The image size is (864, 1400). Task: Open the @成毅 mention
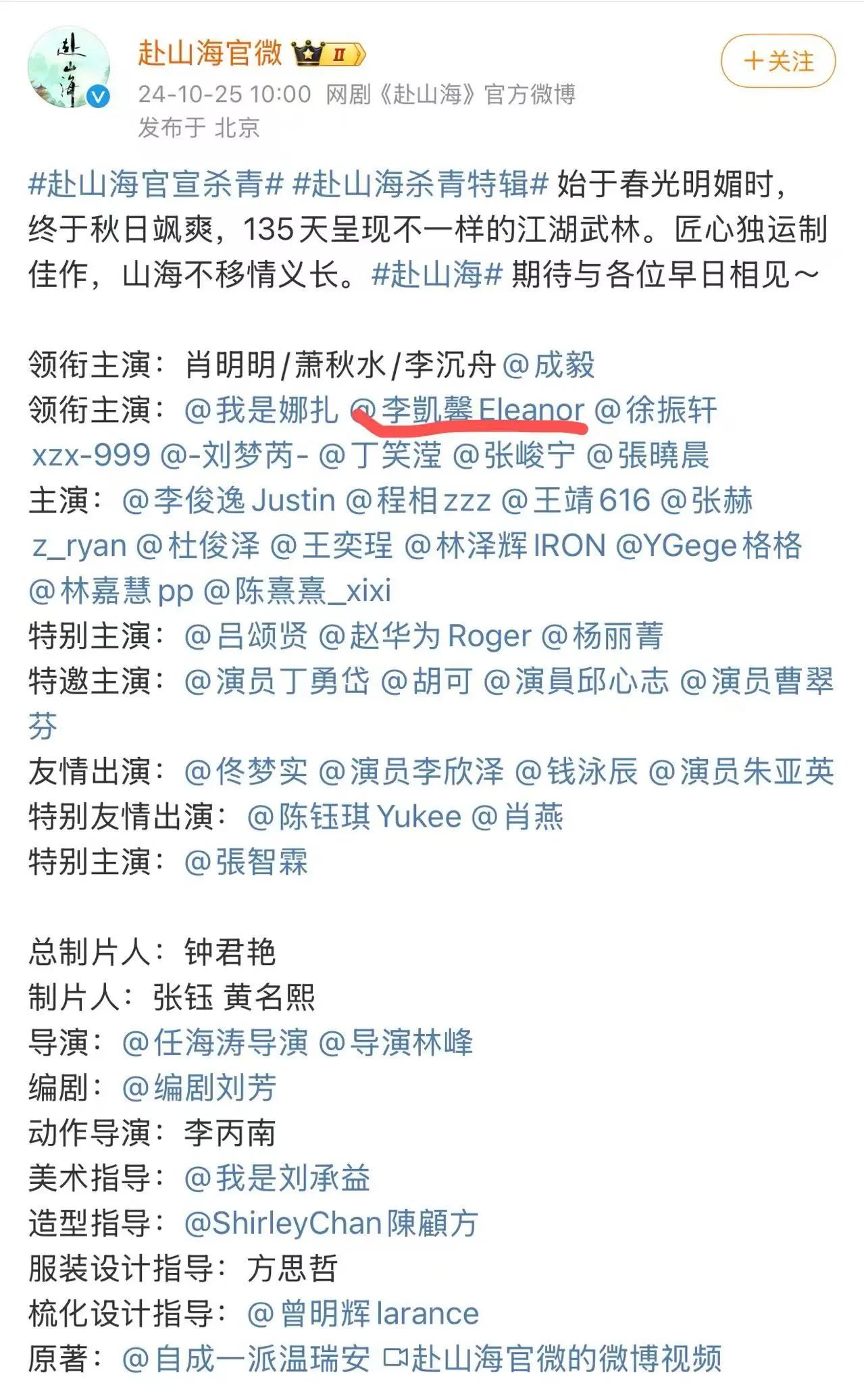pos(549,365)
